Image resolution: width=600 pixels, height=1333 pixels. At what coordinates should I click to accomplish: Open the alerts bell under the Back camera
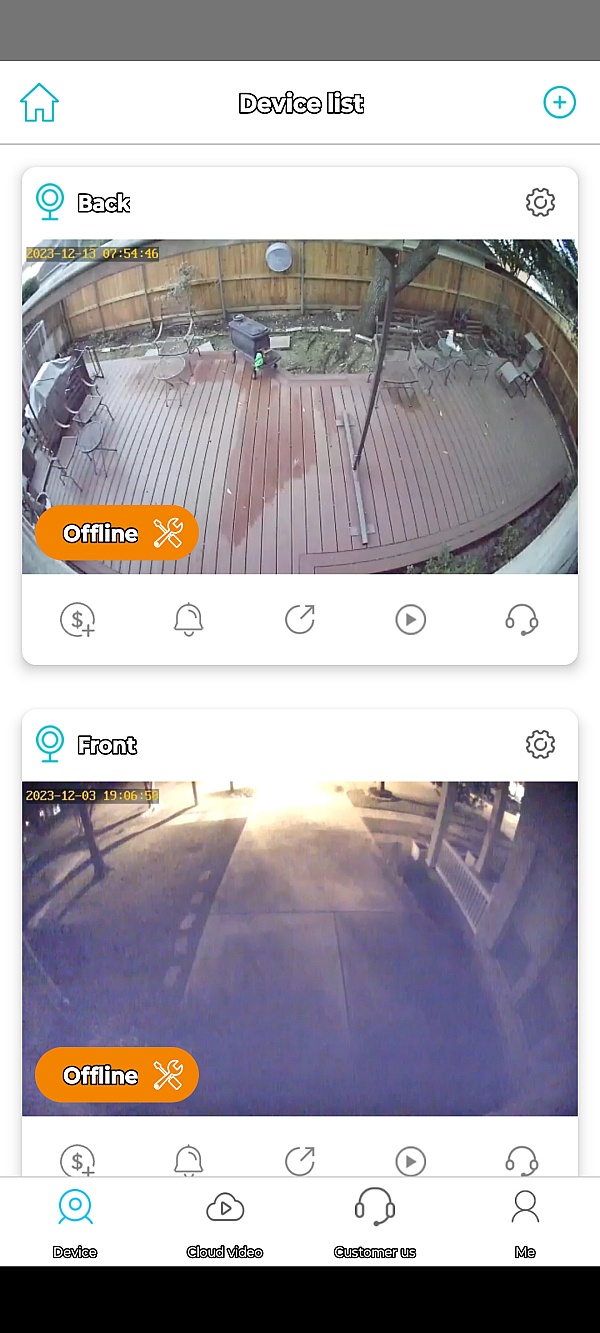[x=188, y=620]
